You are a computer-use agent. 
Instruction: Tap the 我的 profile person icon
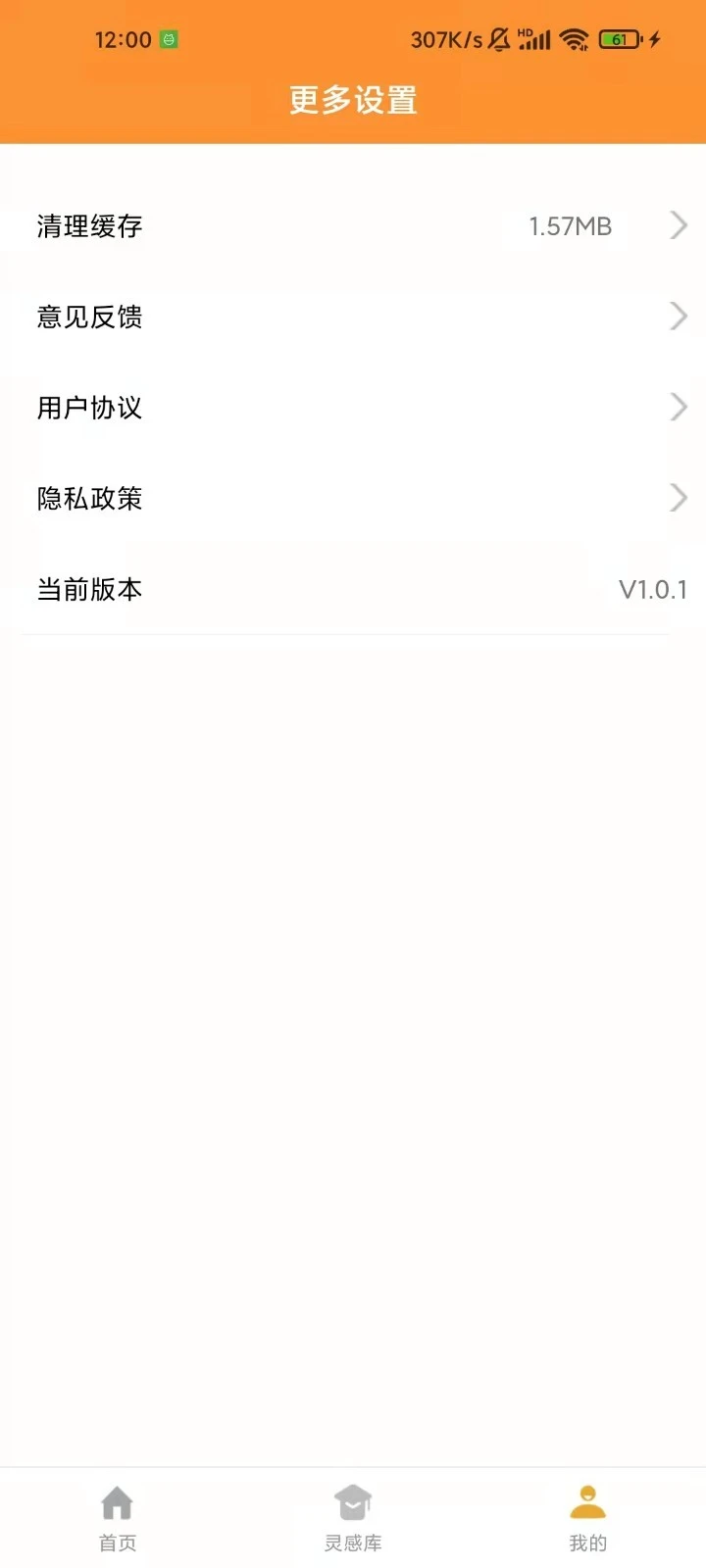pos(587,1499)
